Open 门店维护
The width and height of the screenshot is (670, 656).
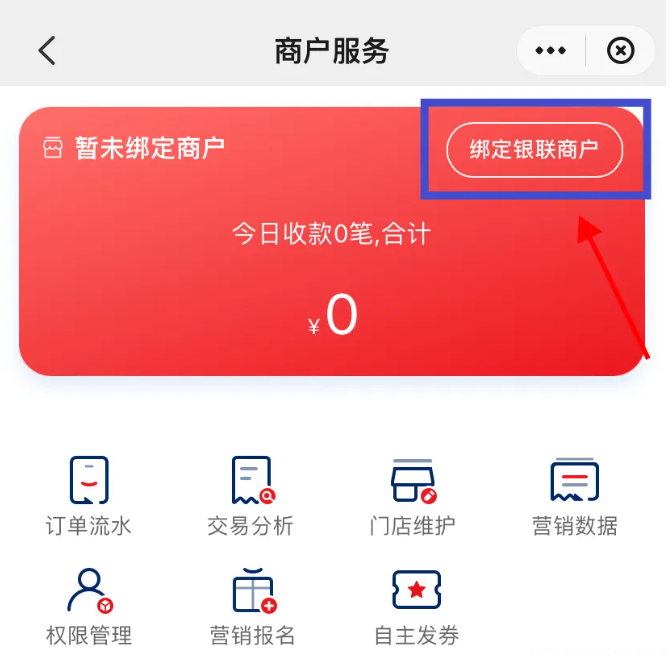tap(414, 496)
